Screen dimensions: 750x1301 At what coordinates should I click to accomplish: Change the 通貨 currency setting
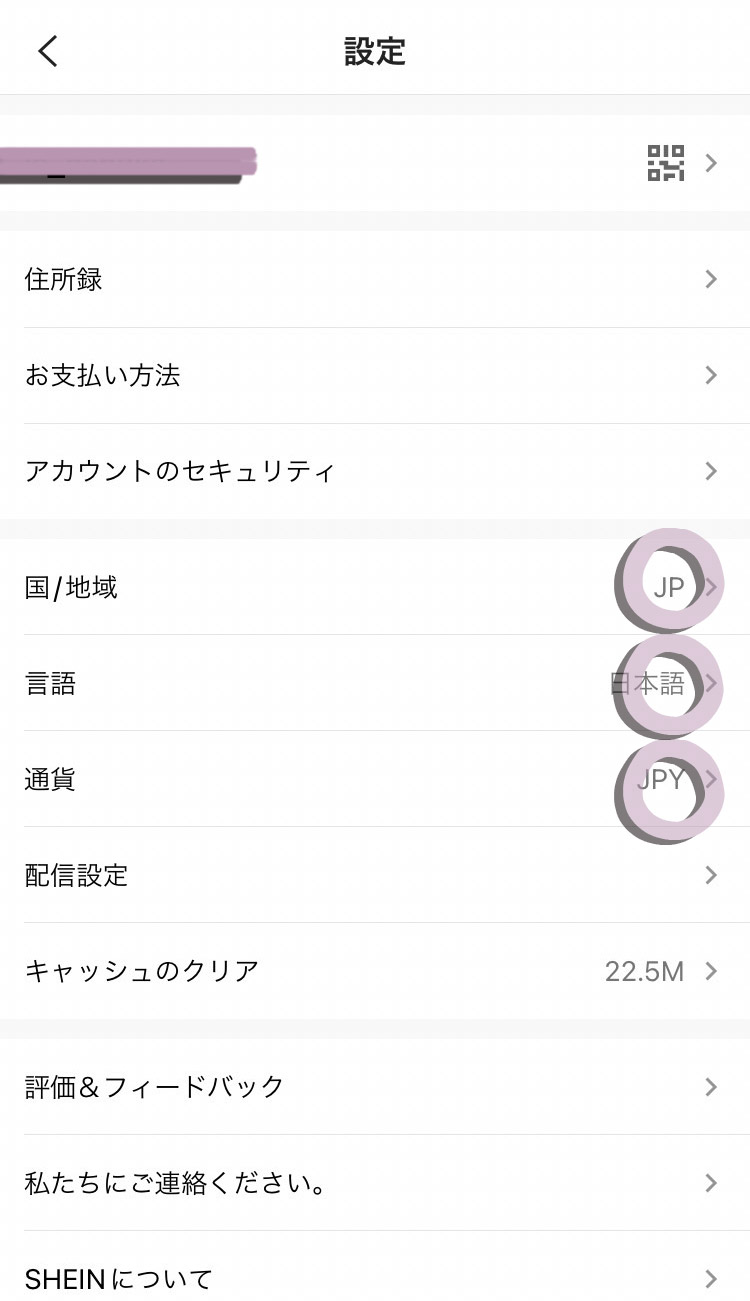[x=375, y=779]
